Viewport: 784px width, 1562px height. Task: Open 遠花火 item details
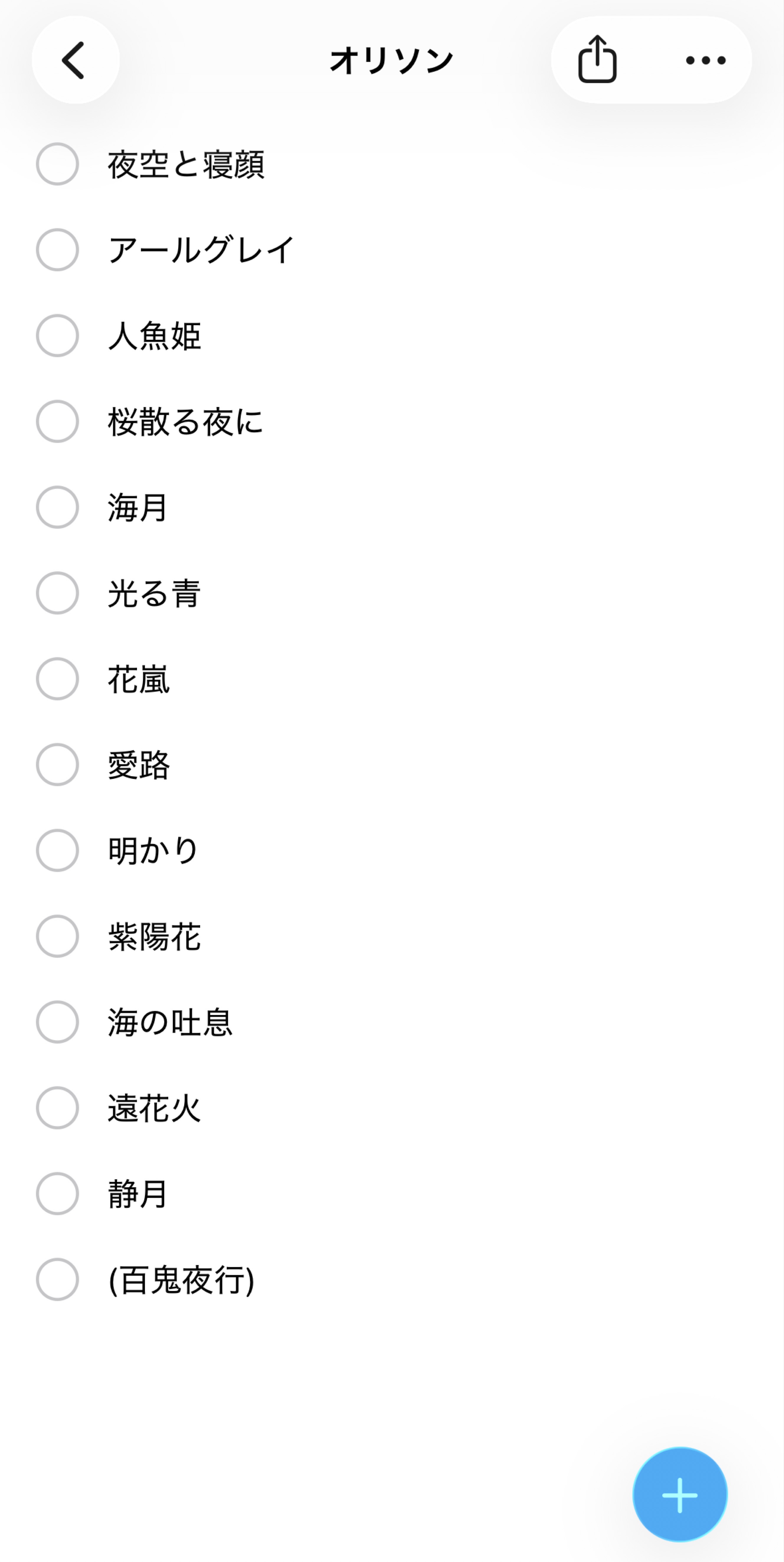click(x=155, y=1108)
